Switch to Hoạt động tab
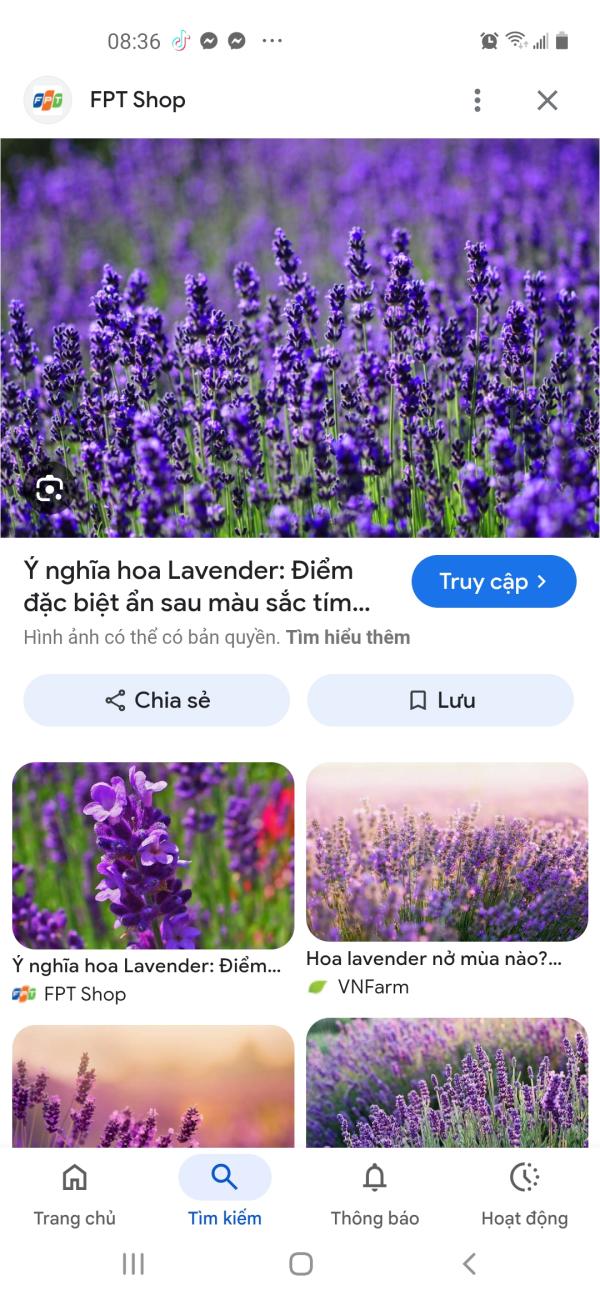 (524, 1194)
